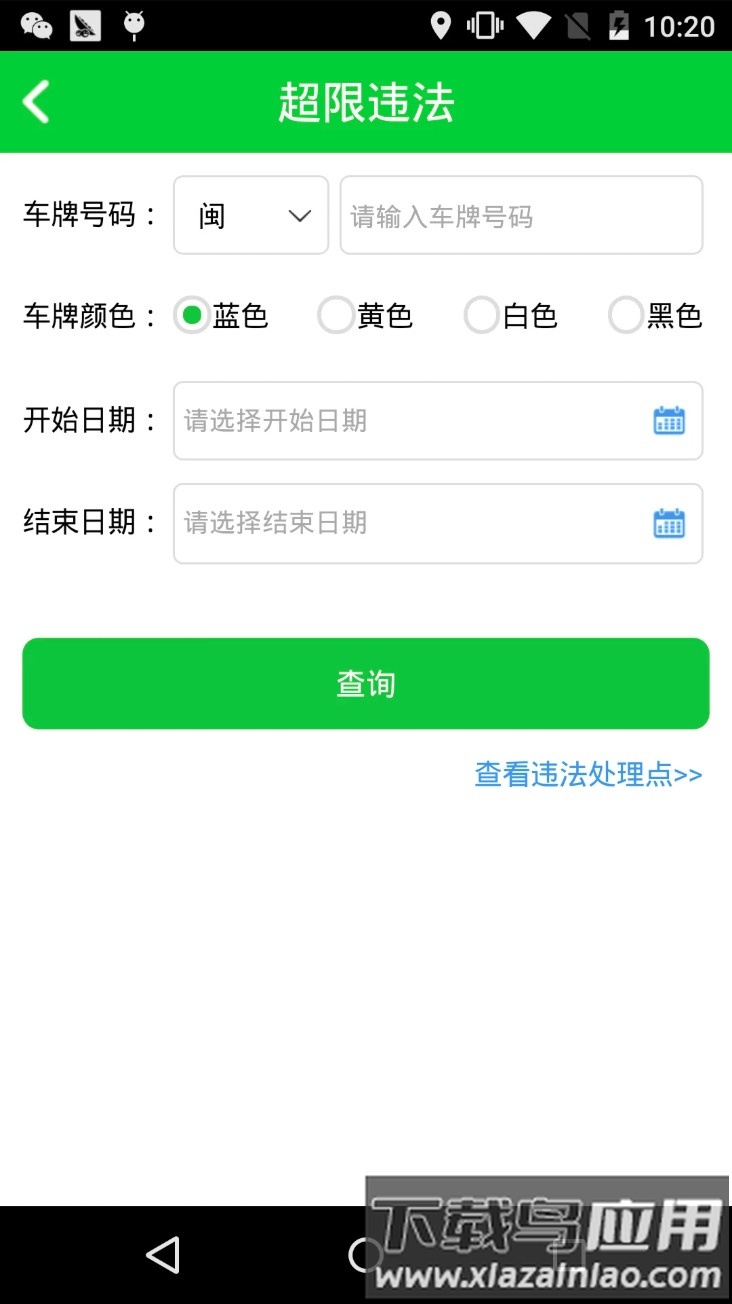Tap the system back button

point(163,1254)
